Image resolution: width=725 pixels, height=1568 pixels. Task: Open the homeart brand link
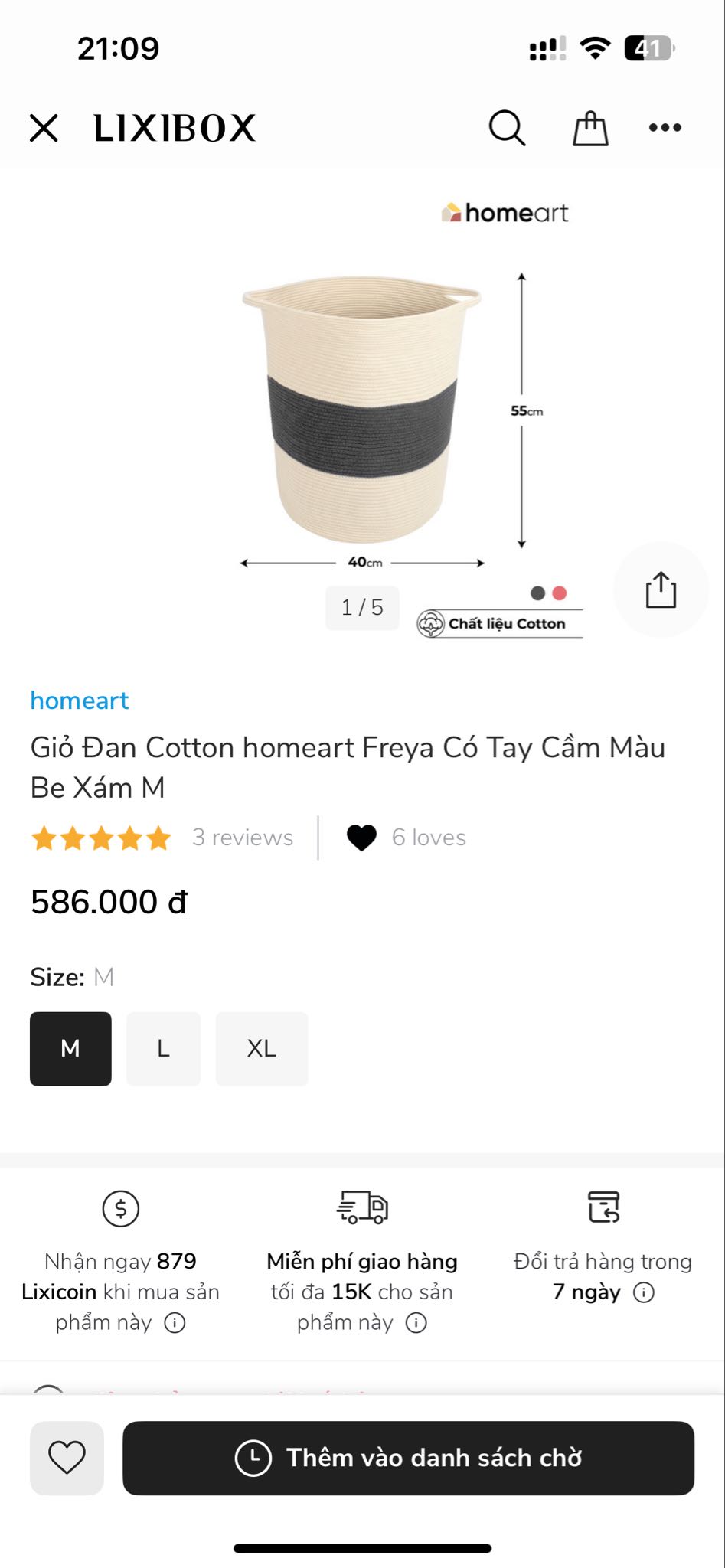(x=80, y=701)
